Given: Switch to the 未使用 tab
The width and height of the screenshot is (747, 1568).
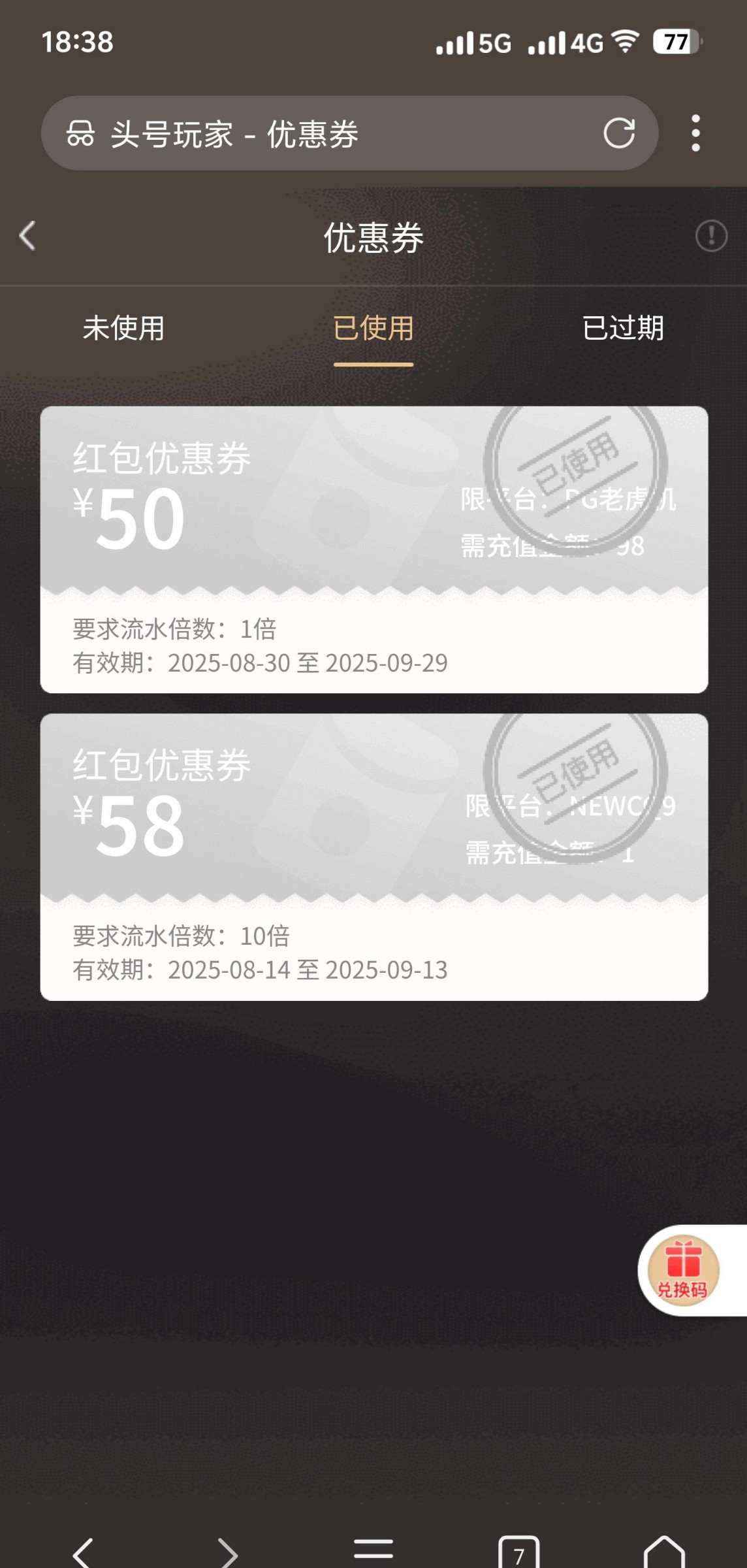Looking at the screenshot, I should click(x=123, y=328).
